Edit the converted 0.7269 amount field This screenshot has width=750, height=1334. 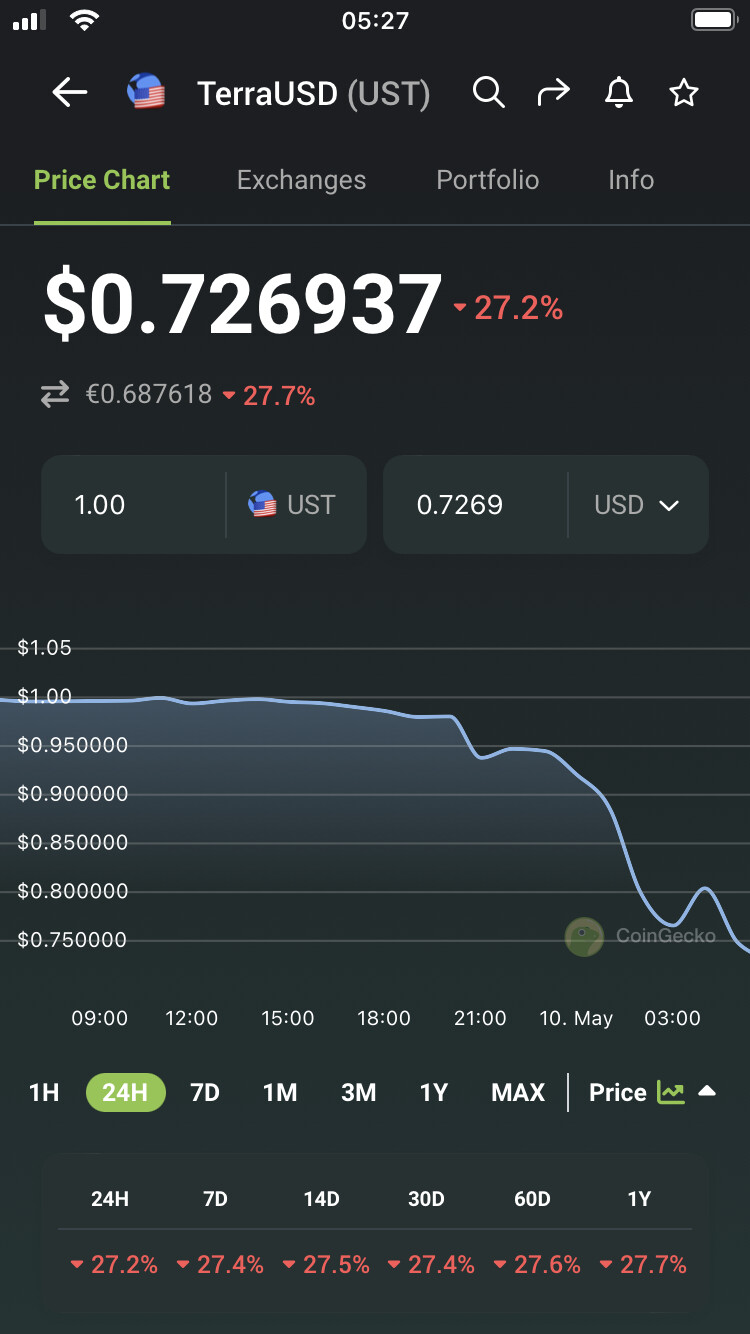point(475,505)
